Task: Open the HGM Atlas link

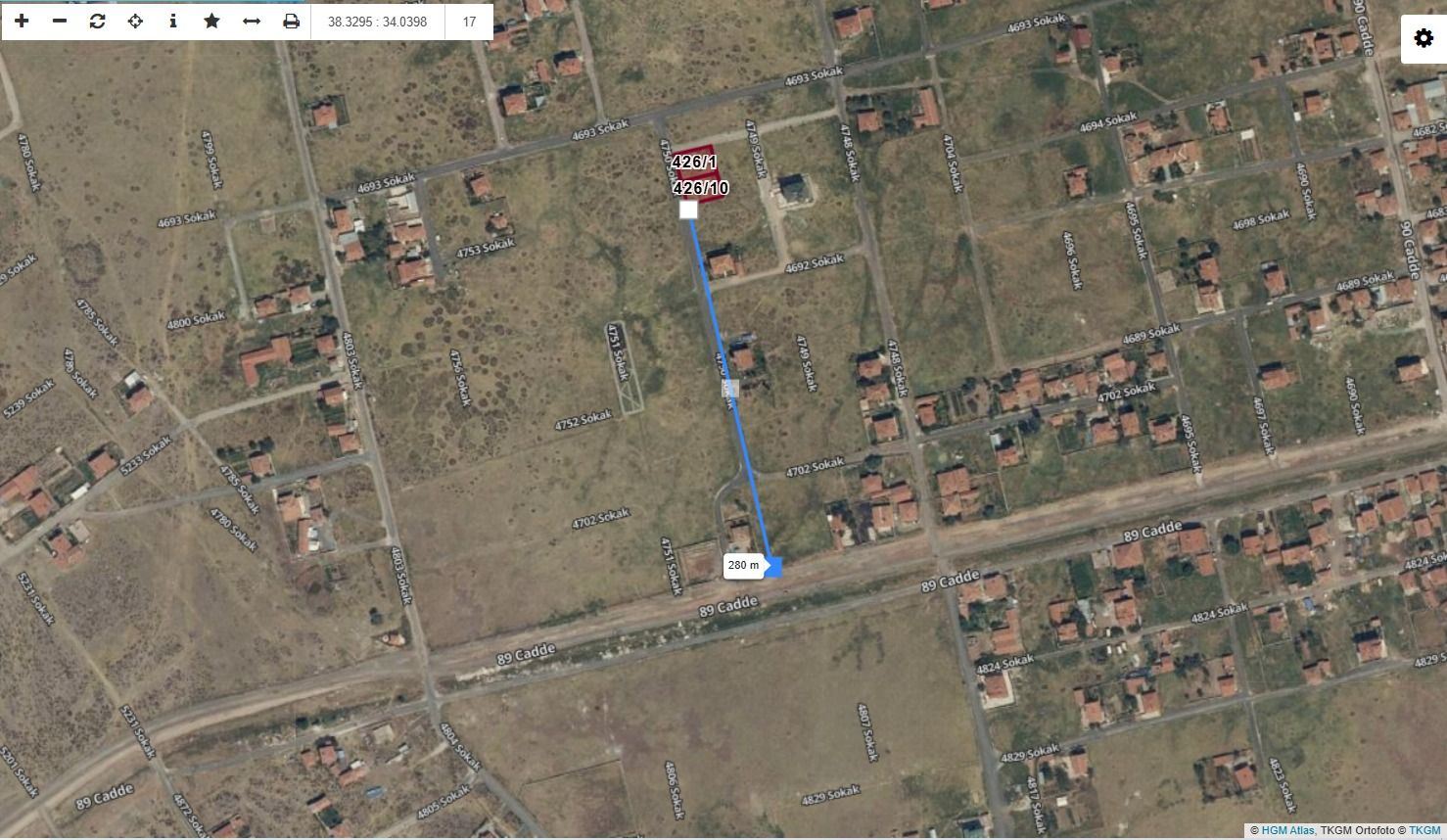Action: click(x=1287, y=830)
